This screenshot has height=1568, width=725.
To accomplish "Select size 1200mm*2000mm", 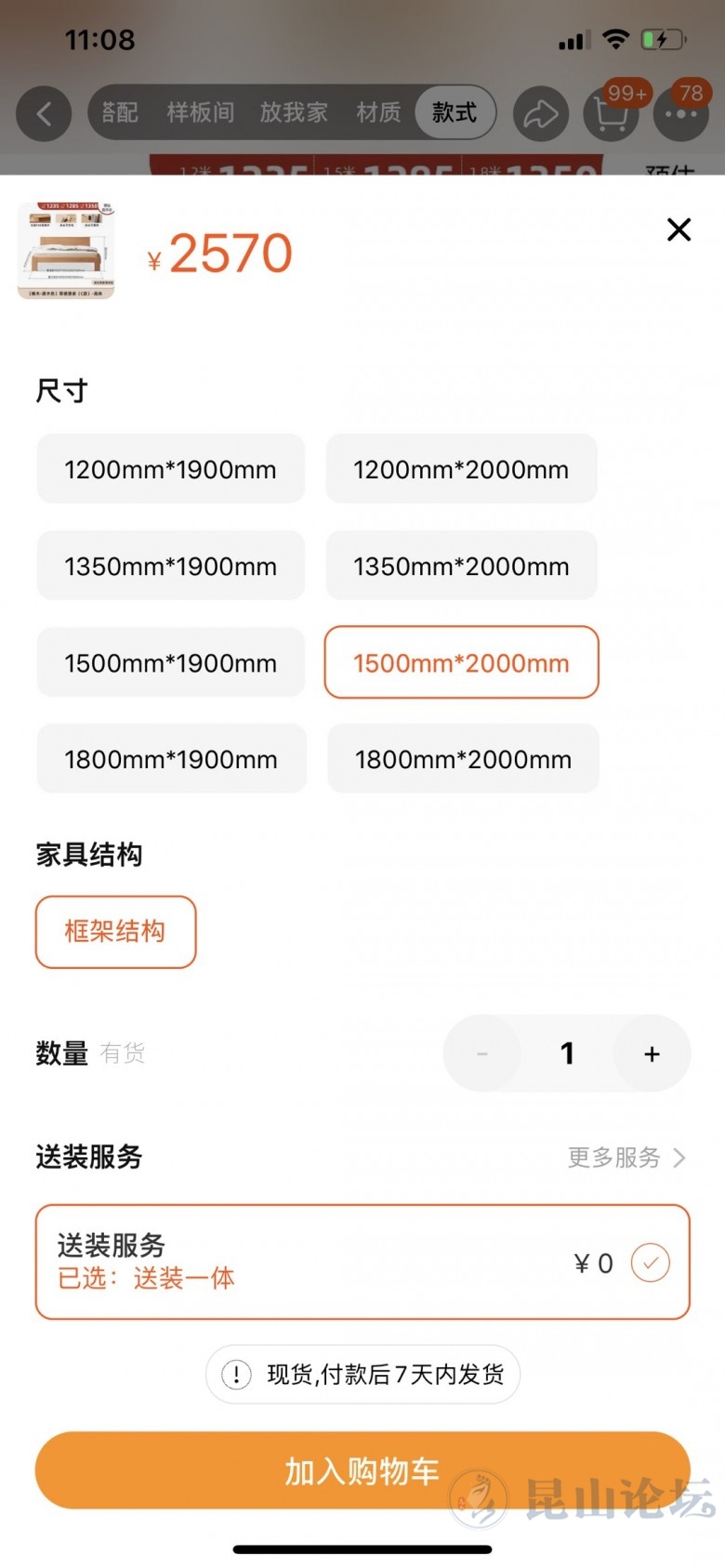I will click(461, 469).
